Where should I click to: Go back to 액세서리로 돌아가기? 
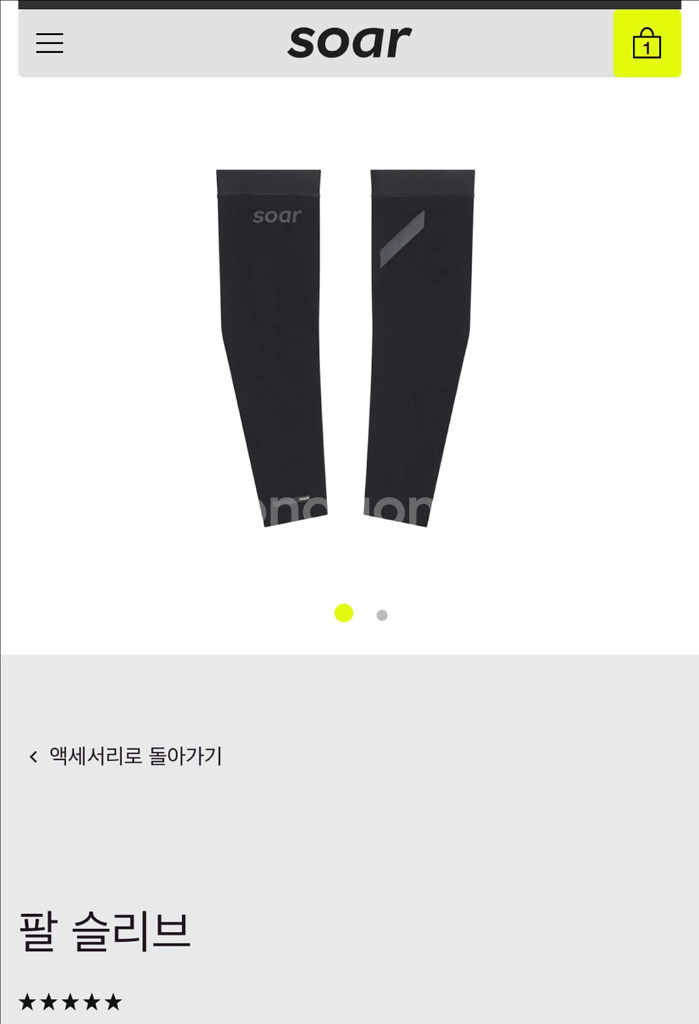[x=126, y=756]
